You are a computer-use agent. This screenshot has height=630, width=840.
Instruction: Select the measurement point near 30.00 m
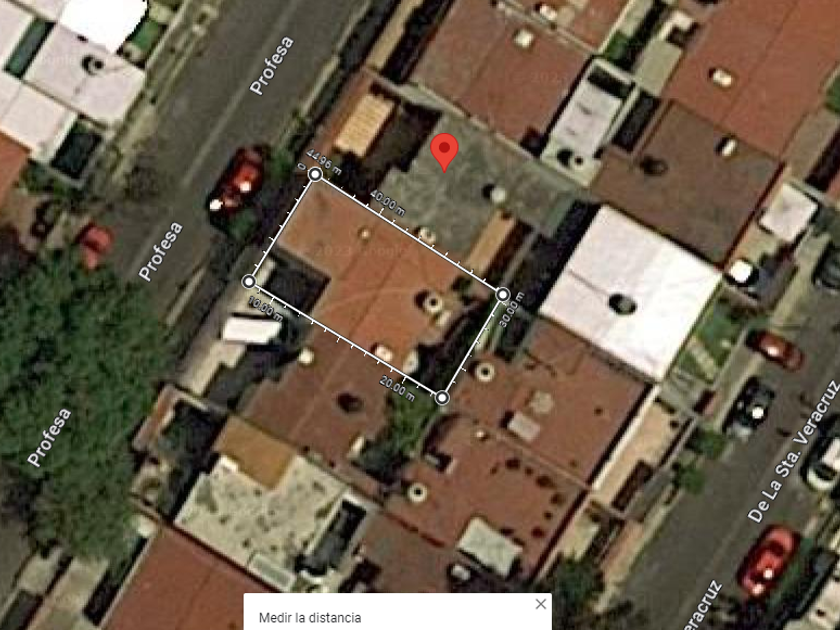pyautogui.click(x=502, y=294)
